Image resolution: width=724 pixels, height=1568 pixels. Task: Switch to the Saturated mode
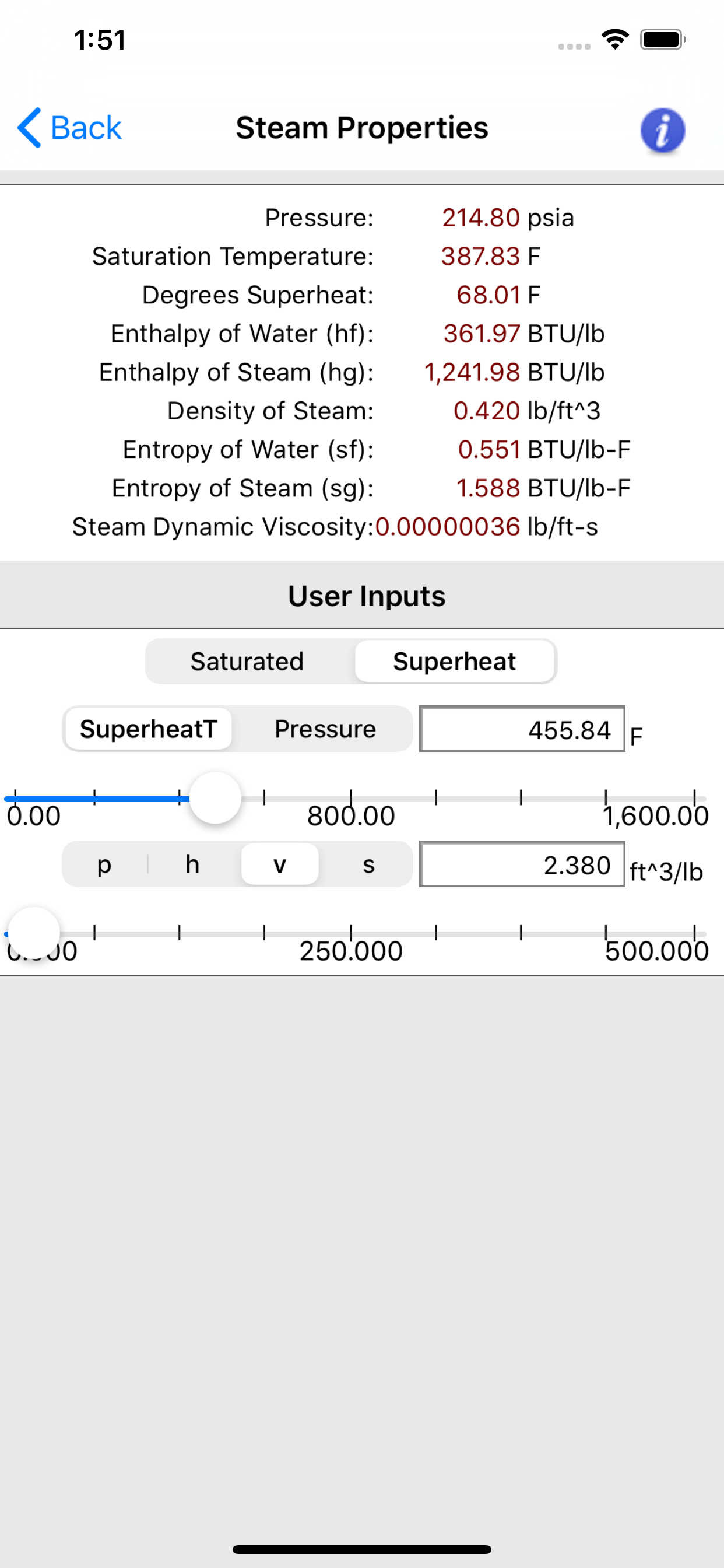coord(247,661)
